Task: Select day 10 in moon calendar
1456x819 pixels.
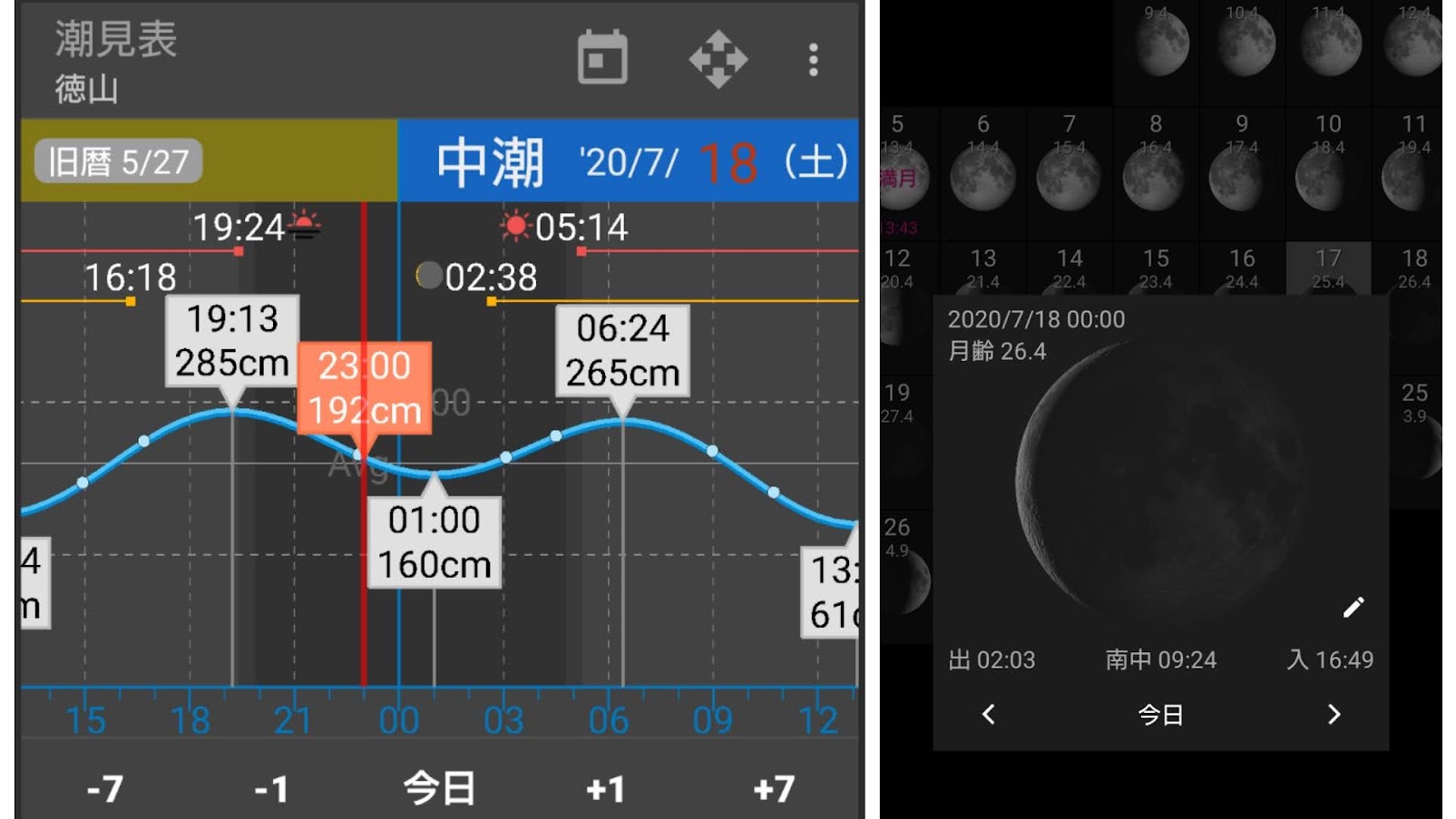Action: click(1327, 171)
